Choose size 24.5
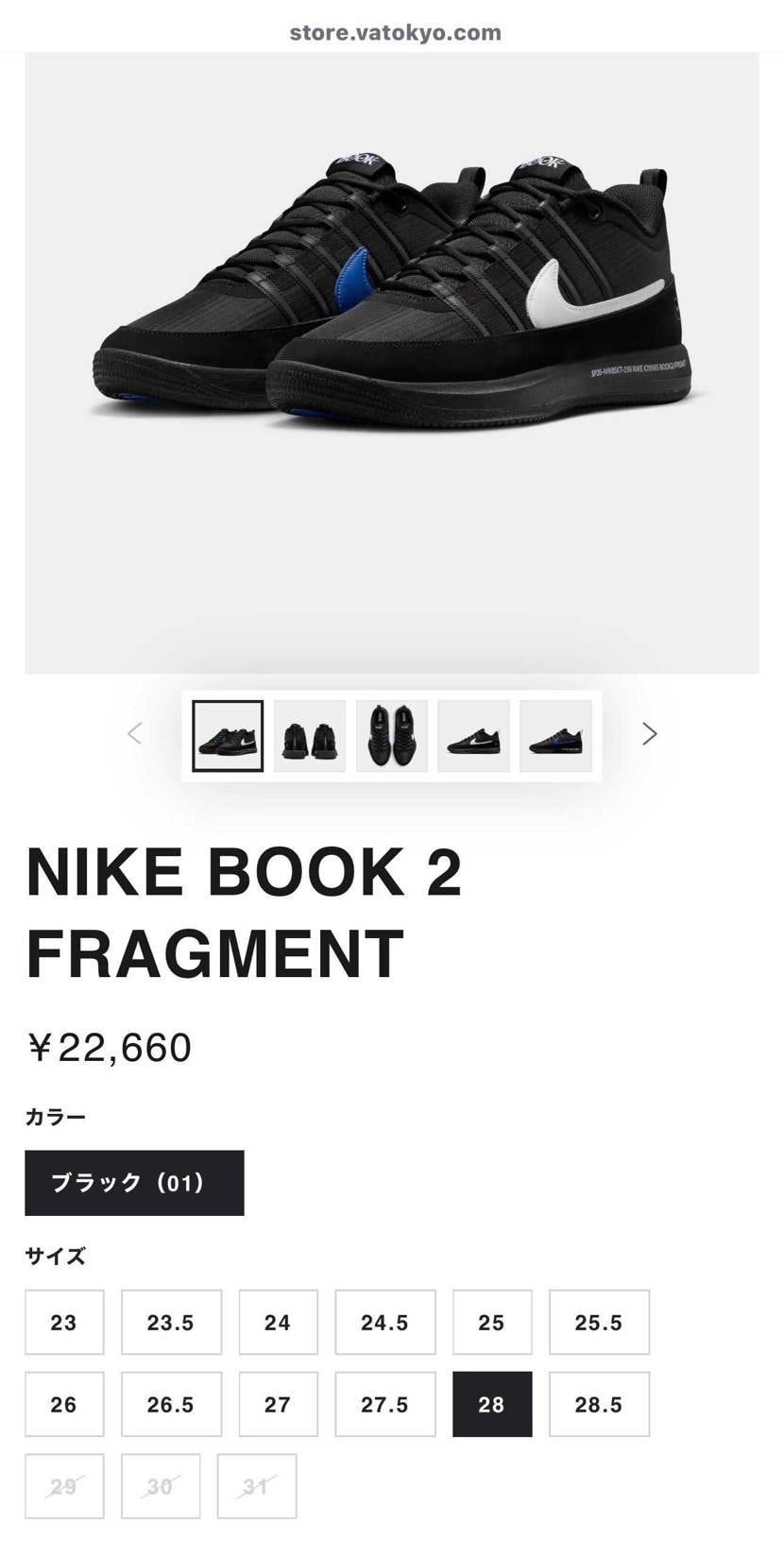Viewport: 784px width, 1558px height. click(385, 1323)
